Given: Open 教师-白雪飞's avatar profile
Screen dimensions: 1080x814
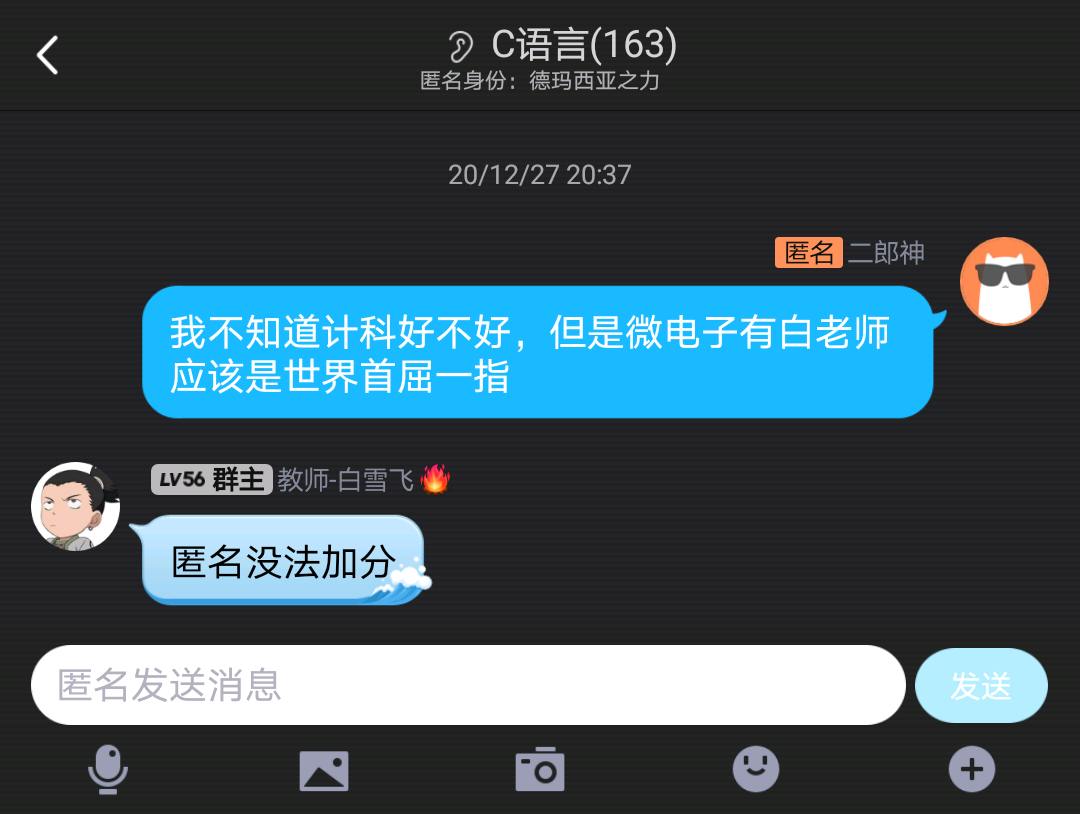Looking at the screenshot, I should 76,507.
